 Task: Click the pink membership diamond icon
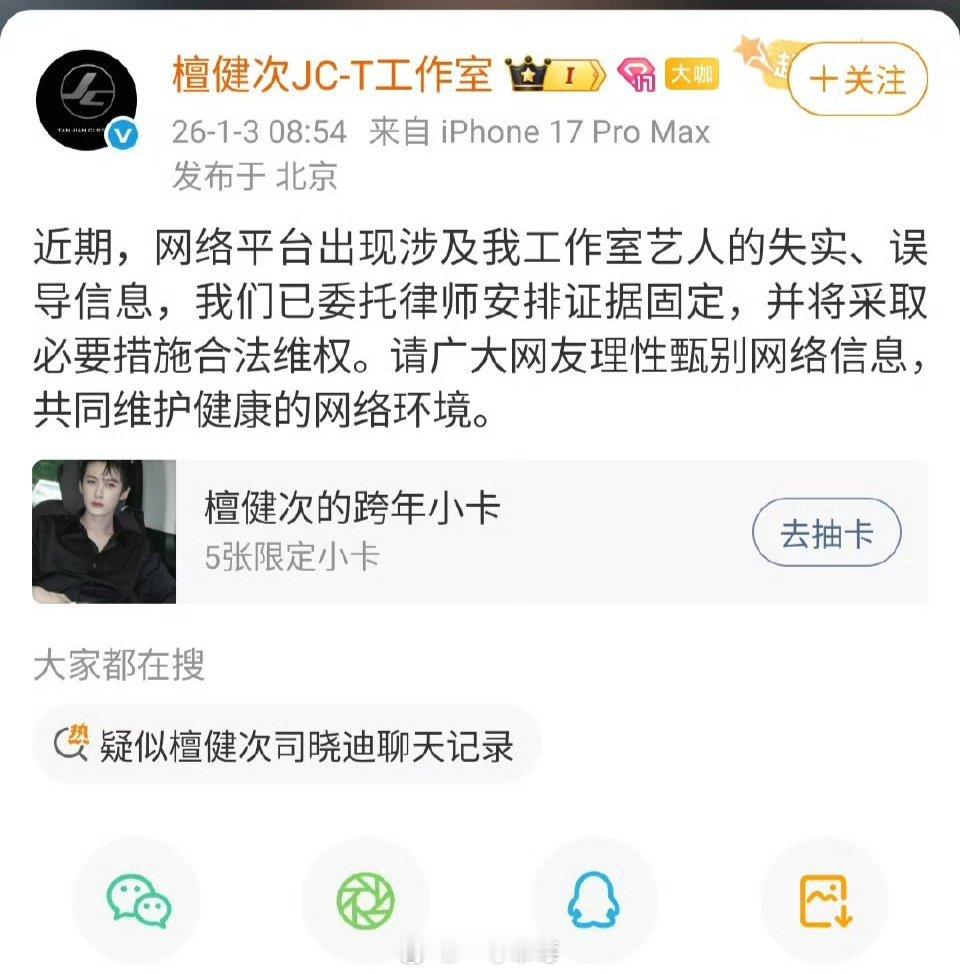pyautogui.click(x=637, y=72)
